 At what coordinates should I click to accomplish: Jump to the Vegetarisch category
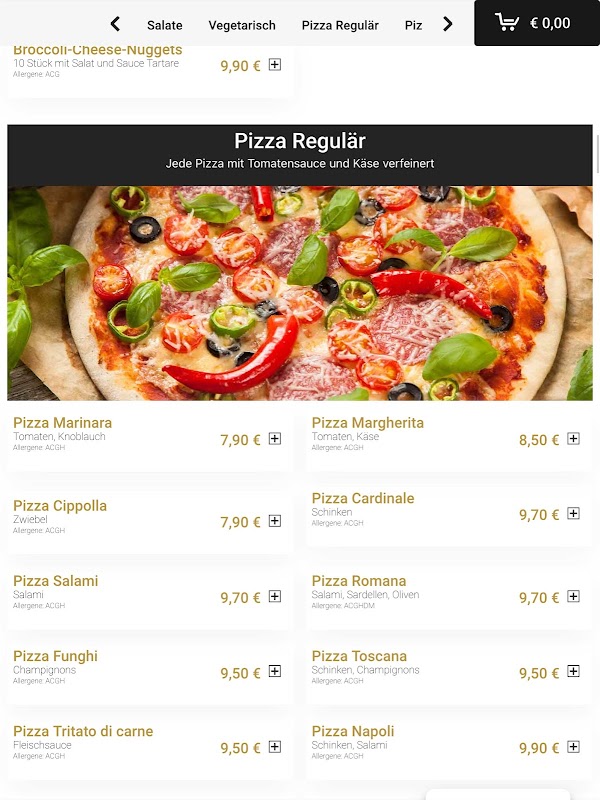(x=242, y=25)
